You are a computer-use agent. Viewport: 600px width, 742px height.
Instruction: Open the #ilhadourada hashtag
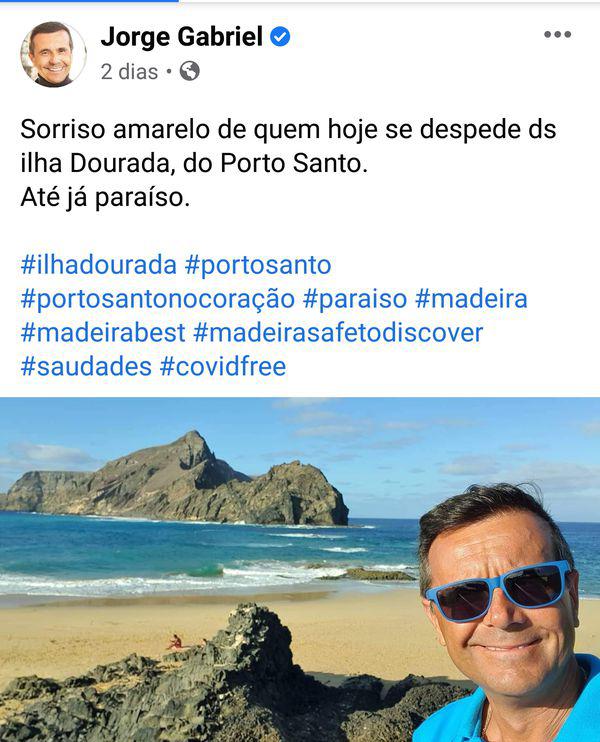(98, 265)
